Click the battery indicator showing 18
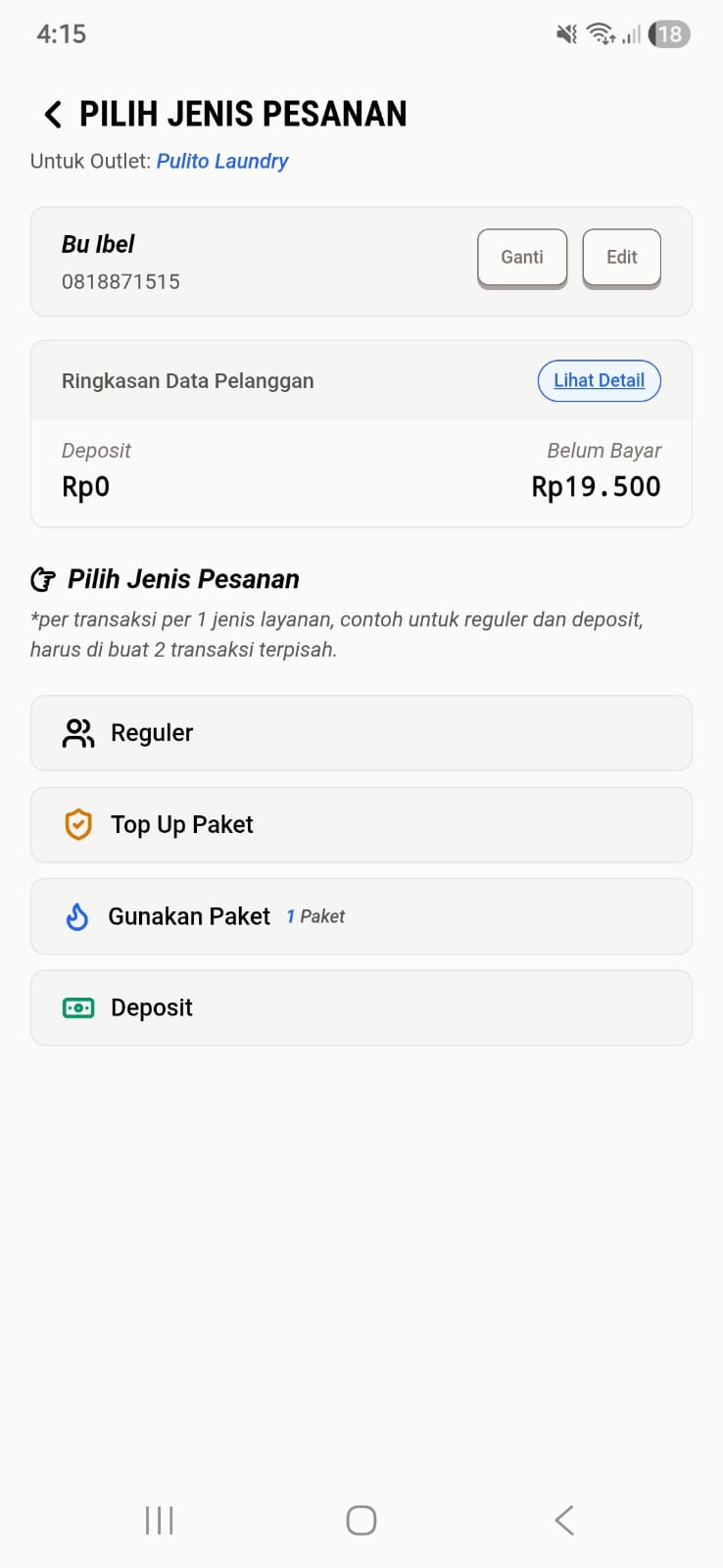This screenshot has height=1568, width=723. tap(670, 33)
